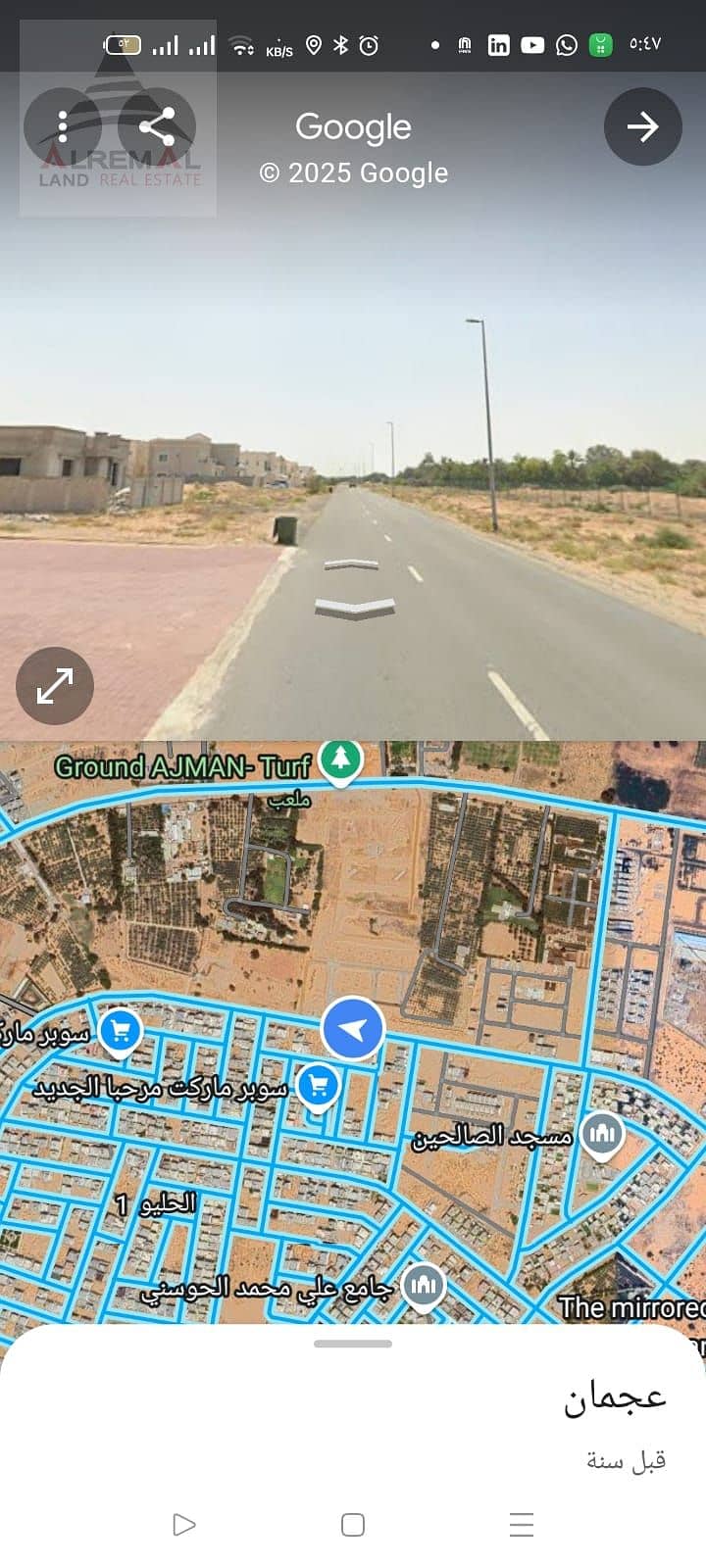The width and height of the screenshot is (706, 1568).
Task: Open recent apps from the navigation bar
Action: click(x=521, y=1524)
